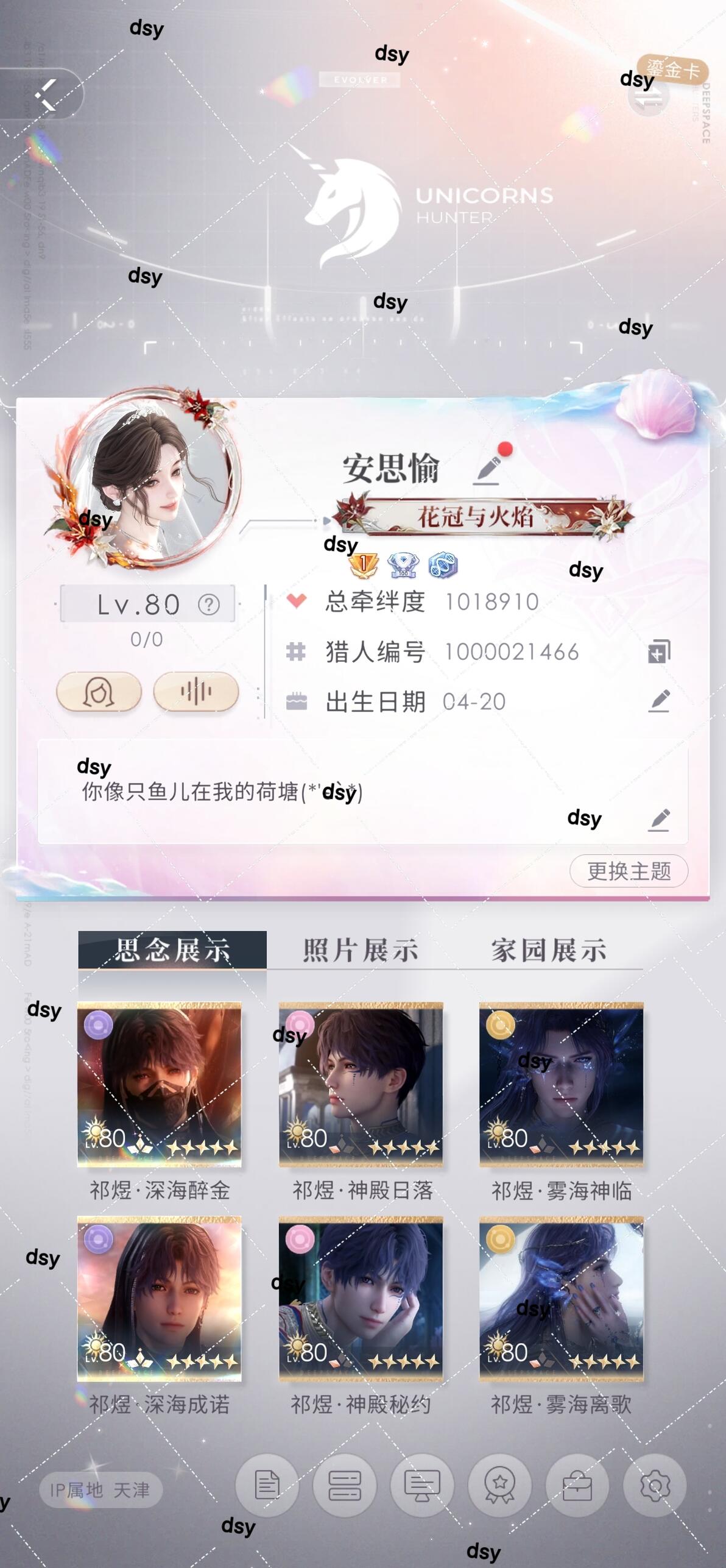Open the voice waveform button
The height and width of the screenshot is (1568, 726).
(196, 692)
